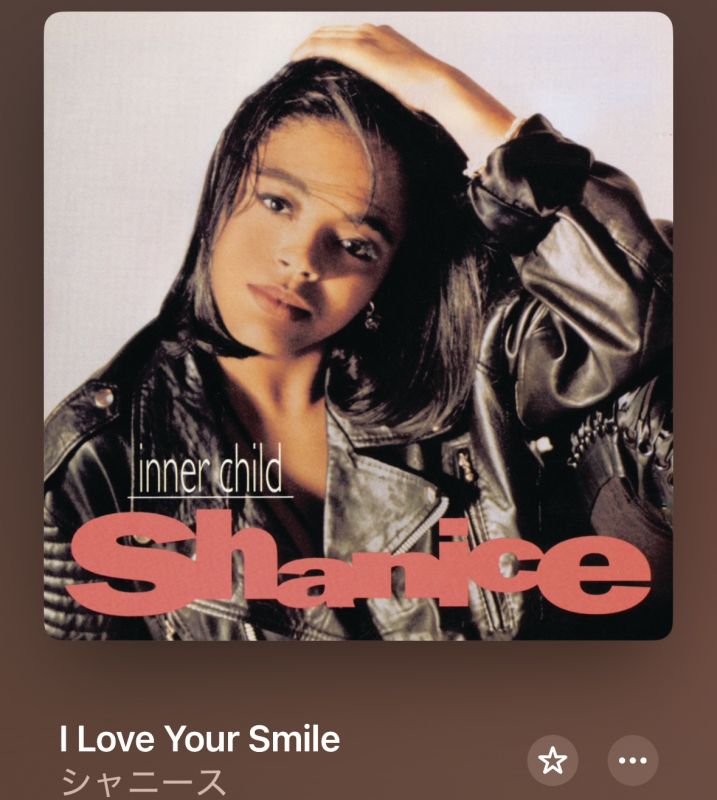Viewport: 717px width, 800px height.
Task: Open the more options menu
Action: 633,761
